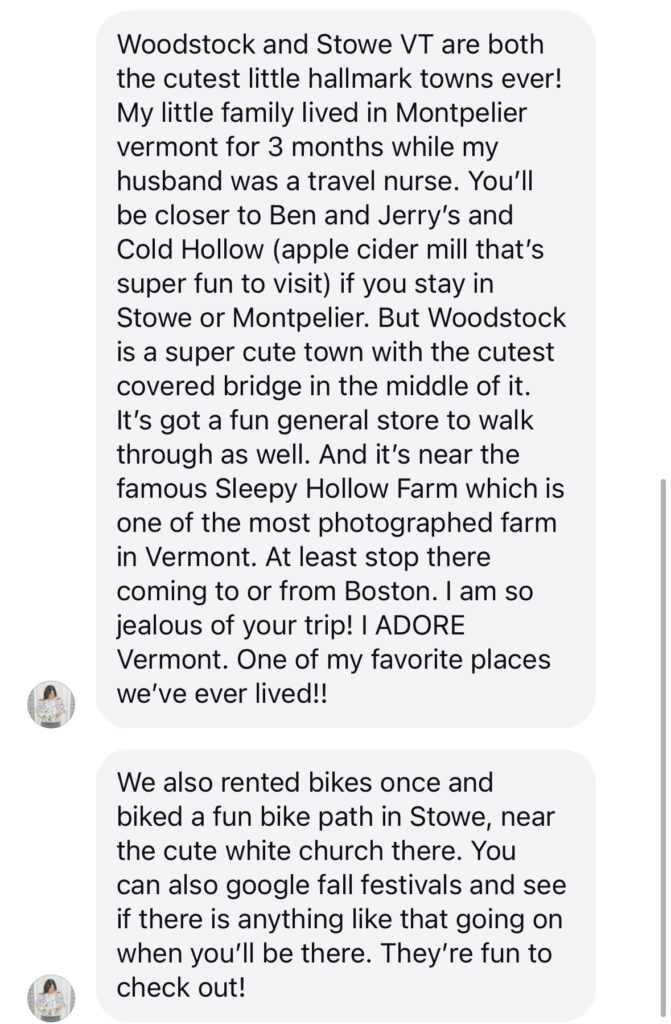The width and height of the screenshot is (671, 1024).
Task: Open sender's avatar beside the "we've ever lived!!" message
Action: click(51, 705)
